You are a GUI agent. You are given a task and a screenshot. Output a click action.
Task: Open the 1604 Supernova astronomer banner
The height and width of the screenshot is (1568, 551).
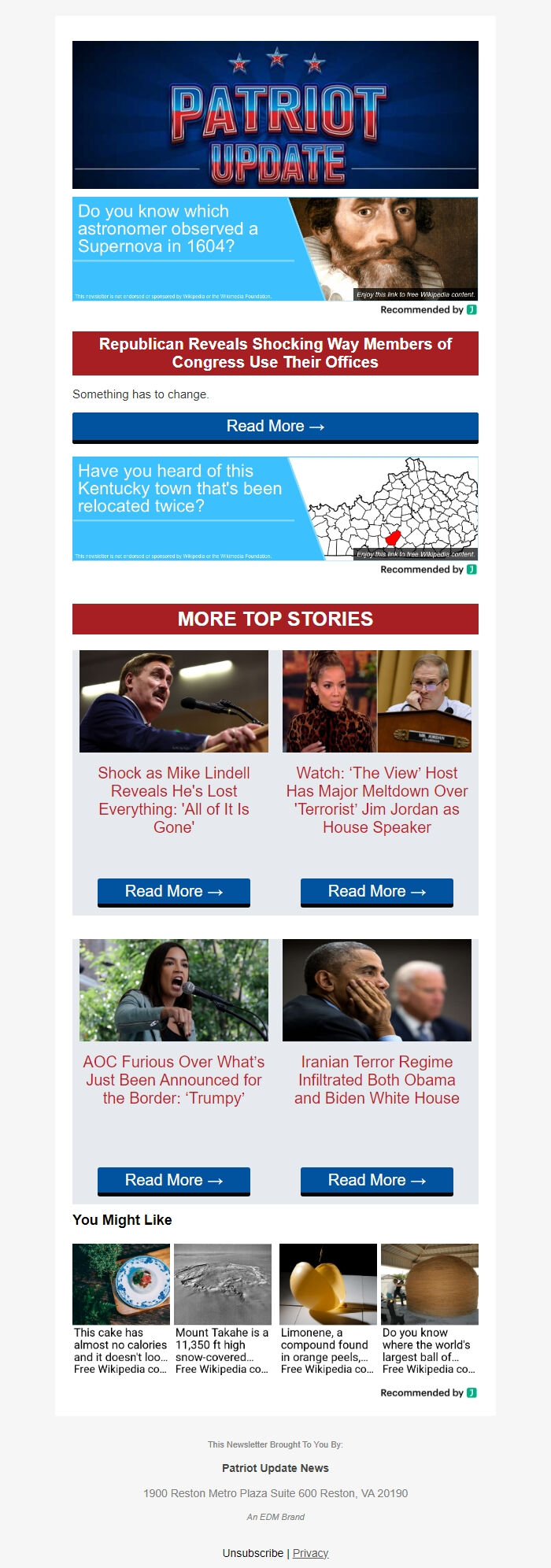275,249
